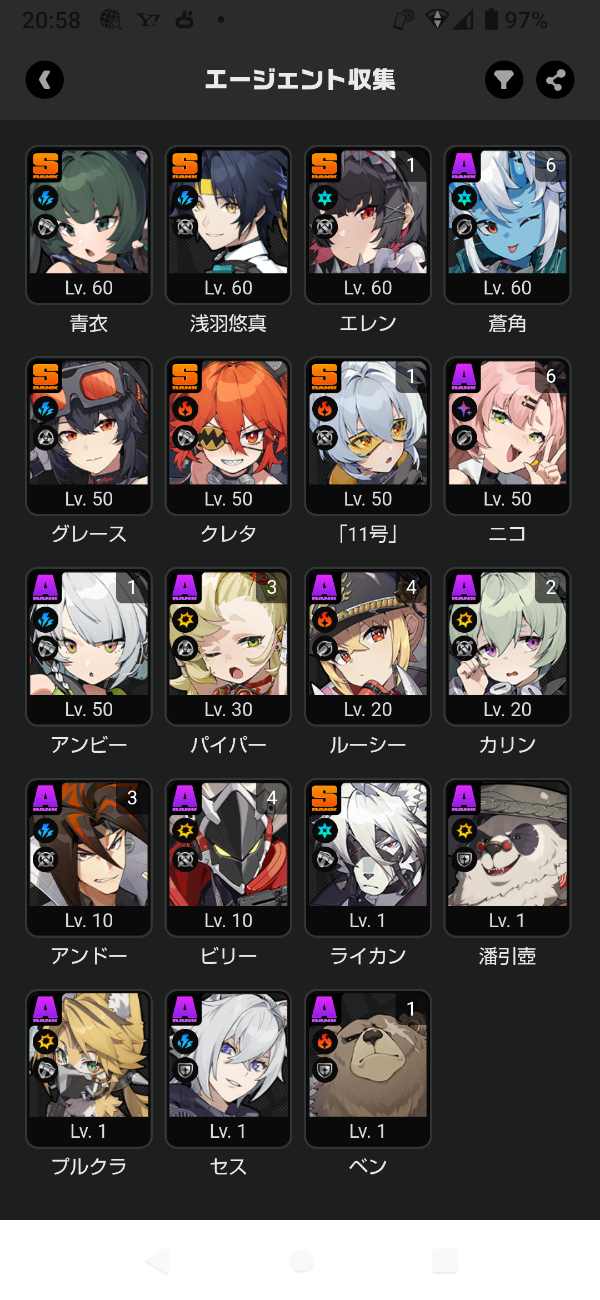The width and height of the screenshot is (600, 1300).
Task: Select ニコ agent tile
Action: (x=507, y=436)
